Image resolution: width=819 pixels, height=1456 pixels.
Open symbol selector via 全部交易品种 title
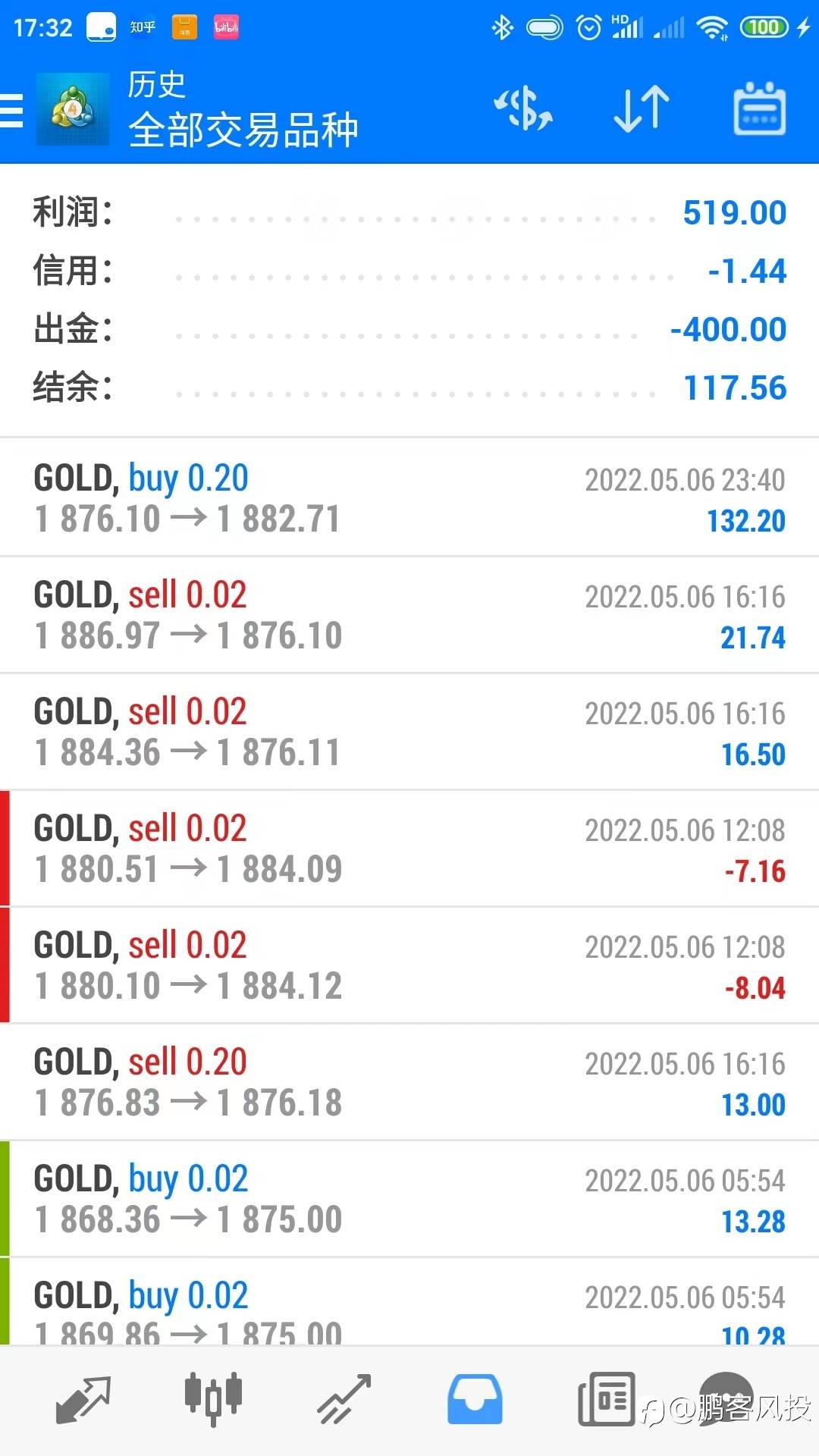(x=243, y=130)
